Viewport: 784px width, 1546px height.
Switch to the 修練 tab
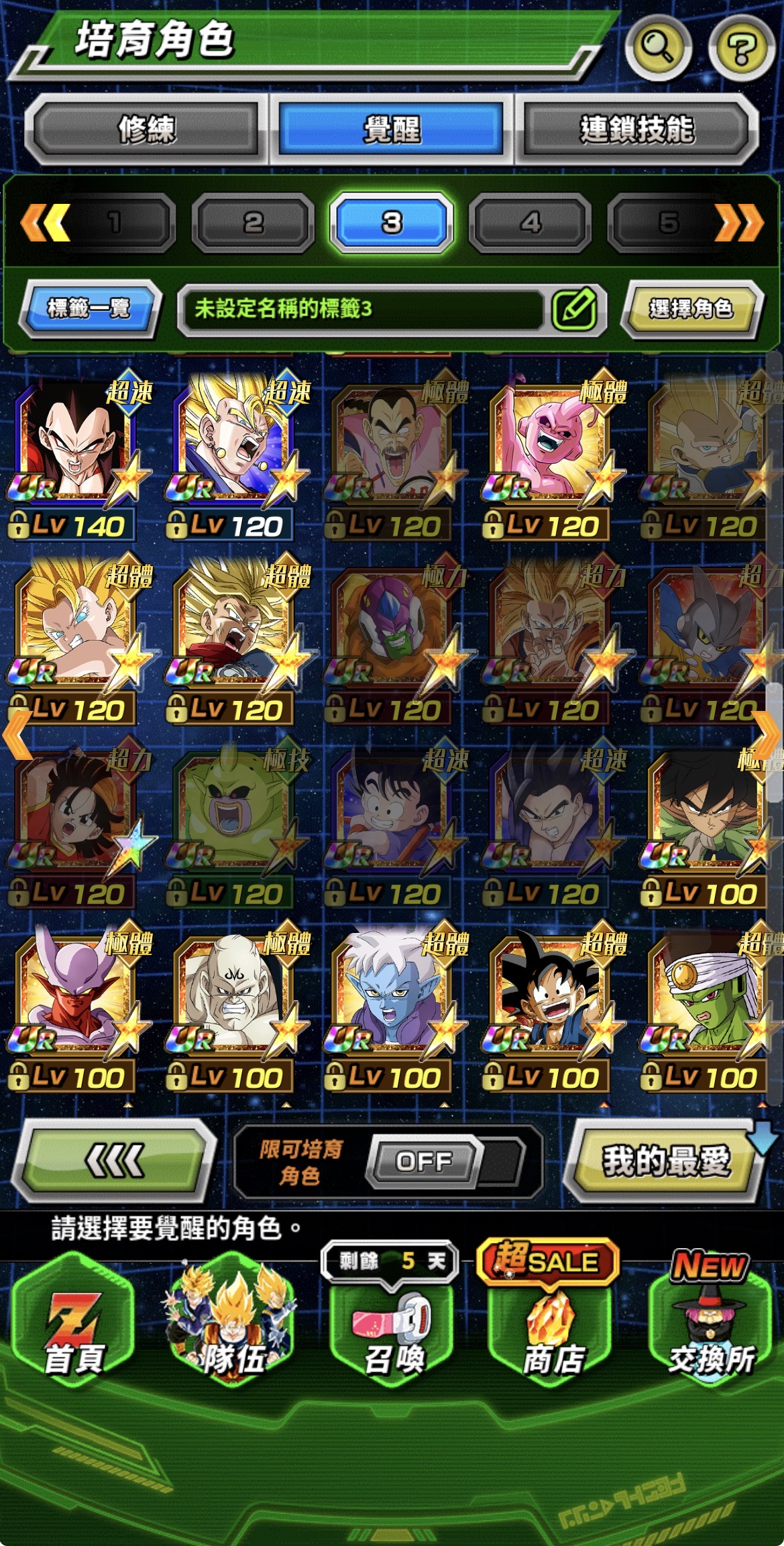coord(146,129)
